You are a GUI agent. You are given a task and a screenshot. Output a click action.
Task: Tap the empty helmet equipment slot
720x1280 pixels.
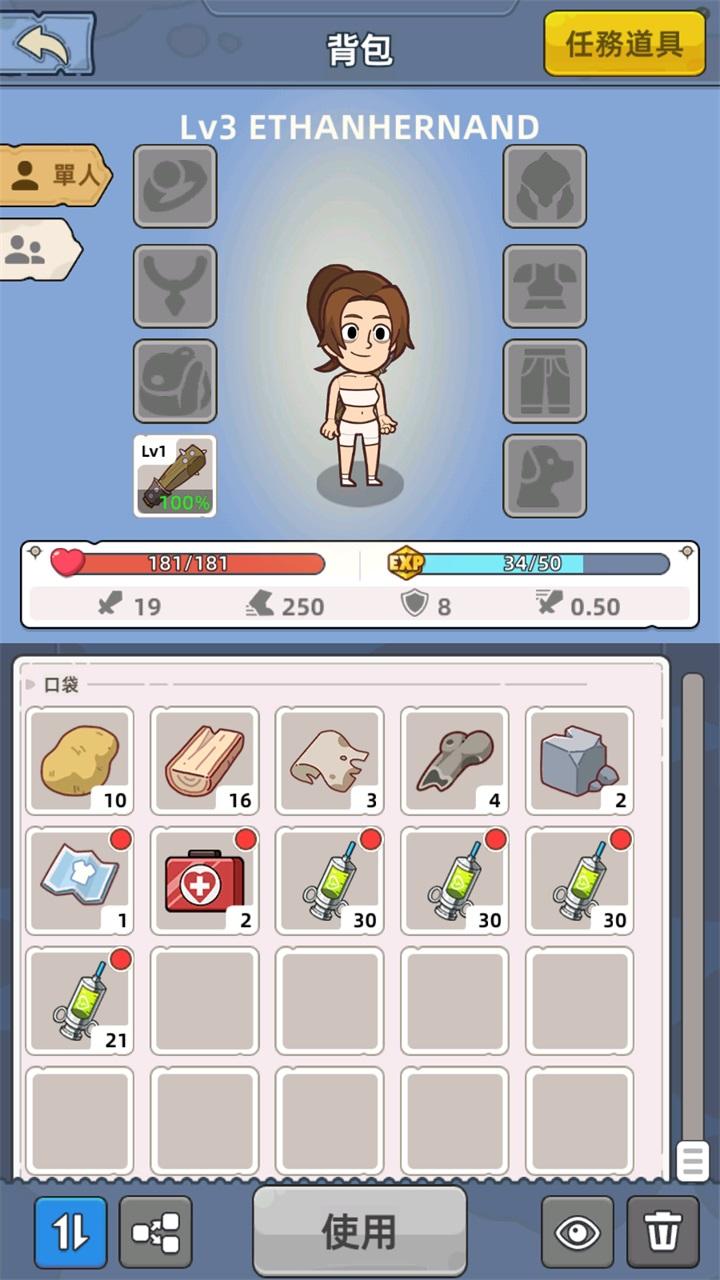pos(544,186)
